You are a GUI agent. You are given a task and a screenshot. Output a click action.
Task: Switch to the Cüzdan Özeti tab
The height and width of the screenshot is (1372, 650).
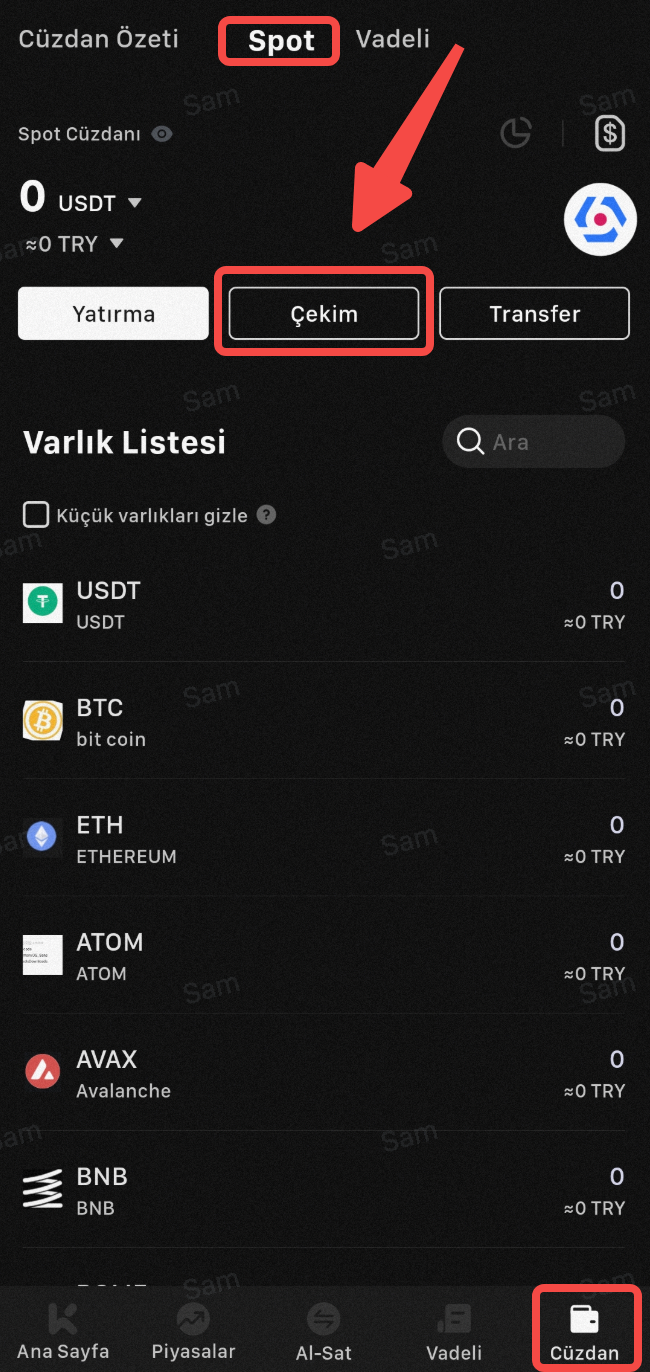(x=98, y=39)
